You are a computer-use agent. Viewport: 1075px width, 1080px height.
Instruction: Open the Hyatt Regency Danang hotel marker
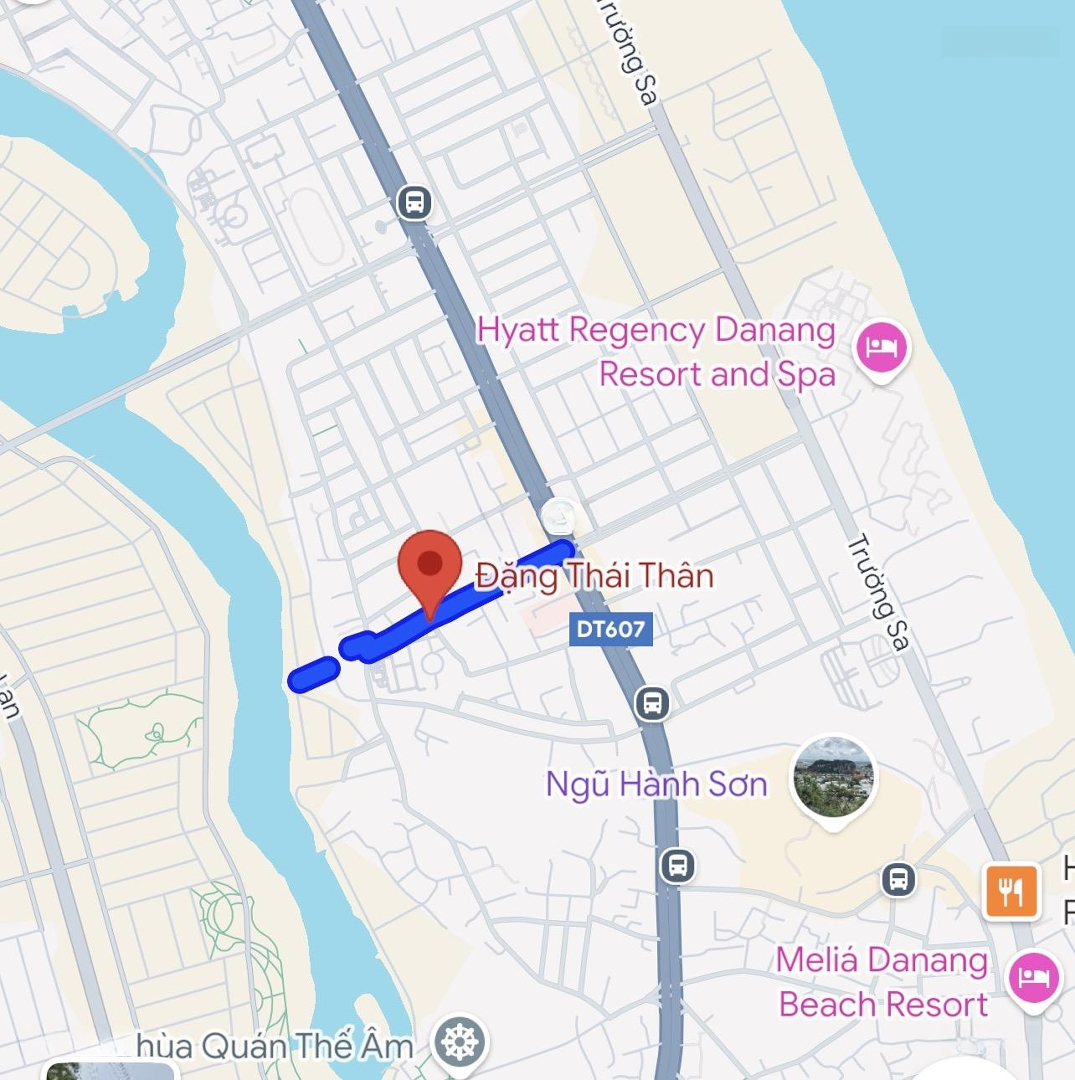(881, 349)
